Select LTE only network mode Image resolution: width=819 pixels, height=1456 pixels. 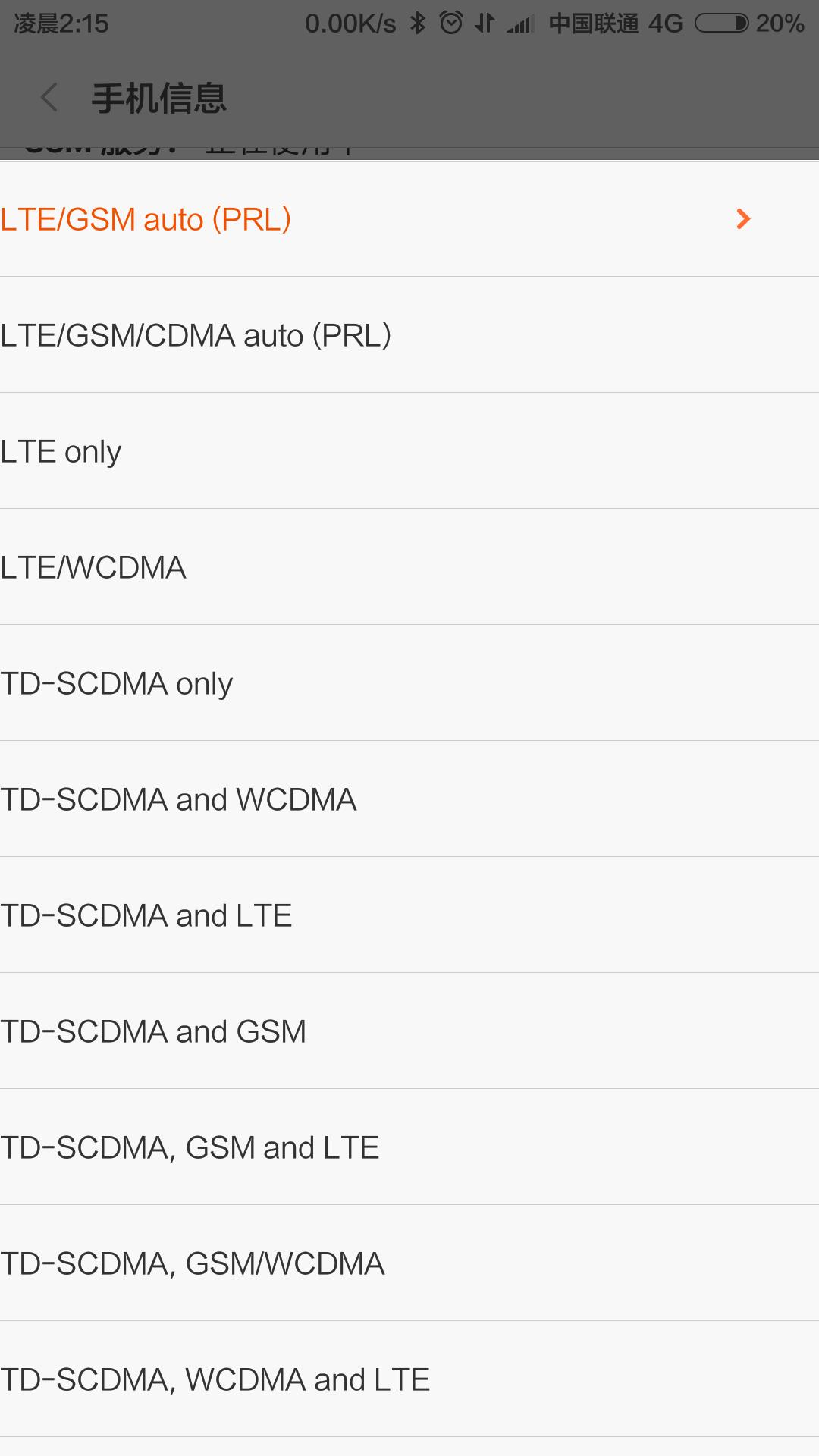point(61,451)
